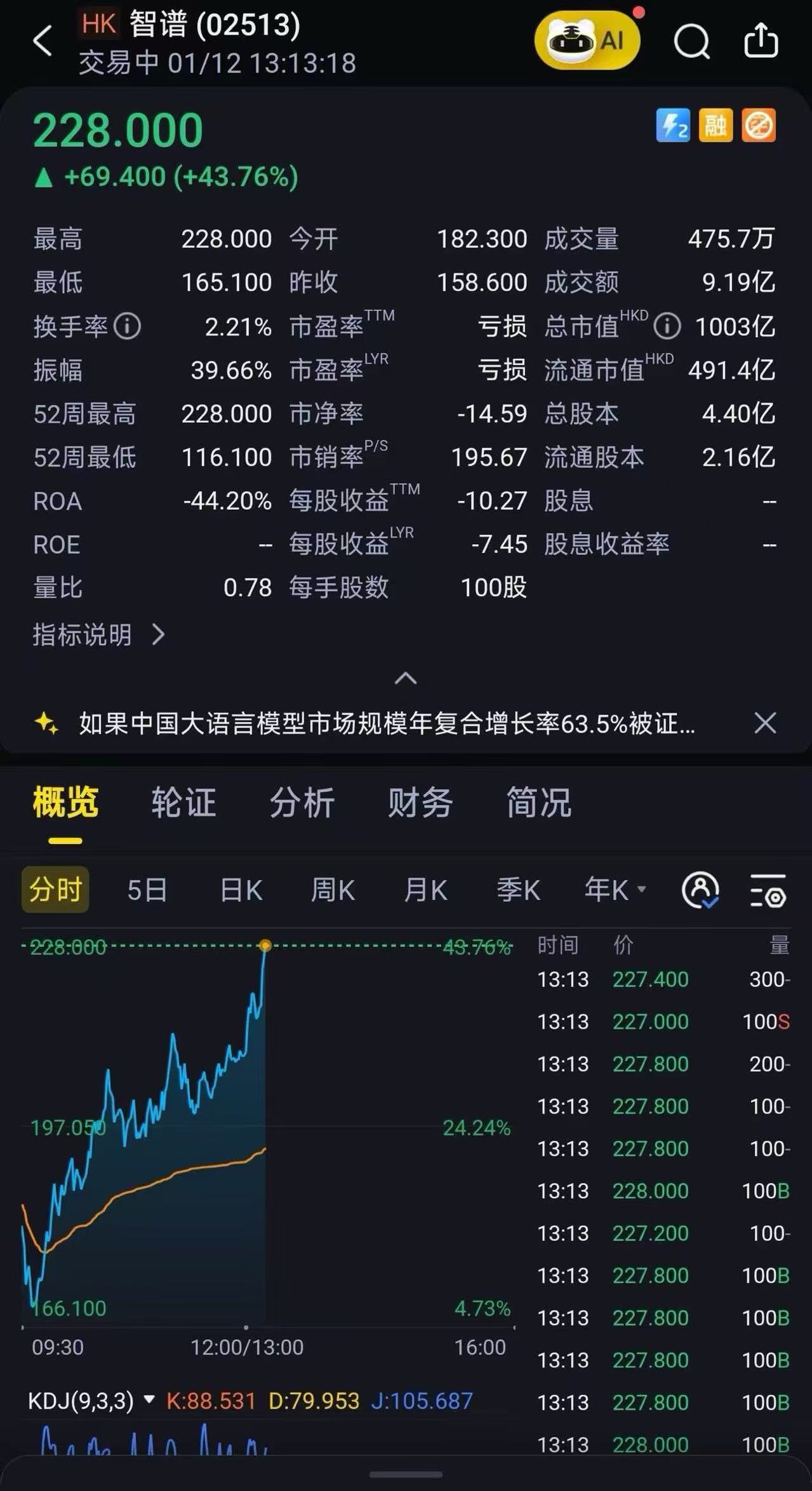Select the 月K chart
Image resolution: width=812 pixels, height=1491 pixels.
[425, 890]
